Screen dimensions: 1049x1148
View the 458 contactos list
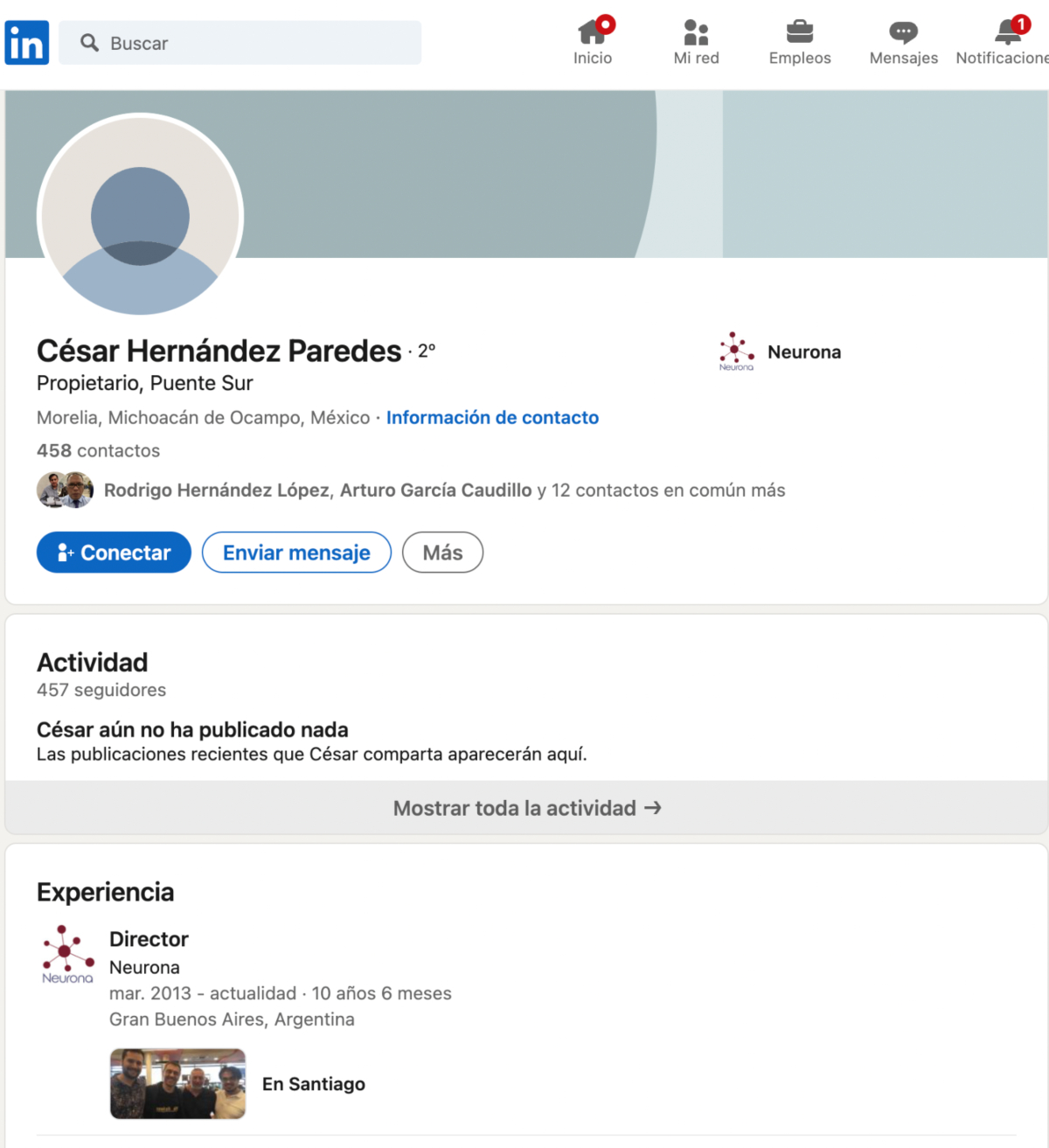tap(98, 451)
